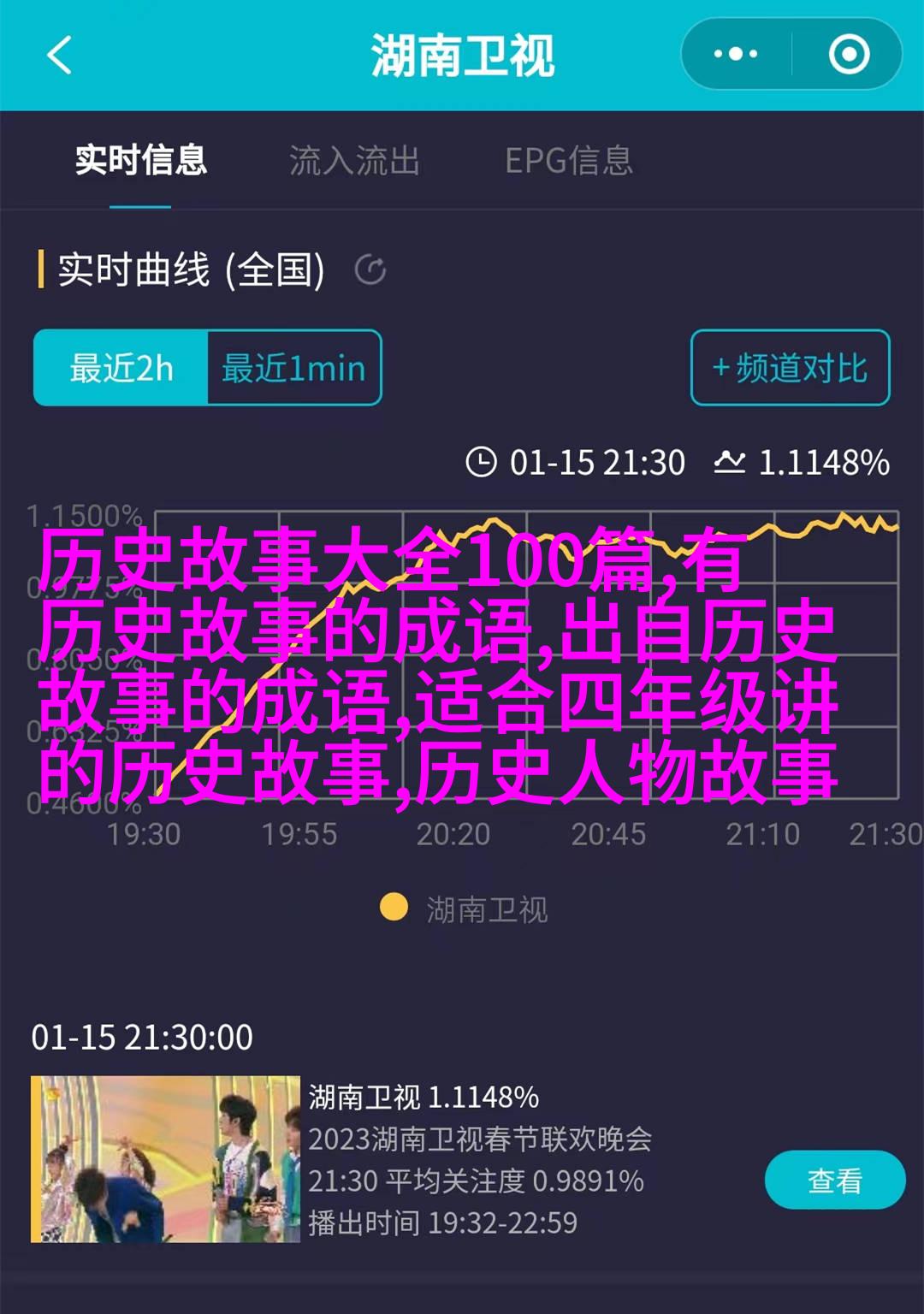Close the mini-program with the circle icon

pos(848,55)
